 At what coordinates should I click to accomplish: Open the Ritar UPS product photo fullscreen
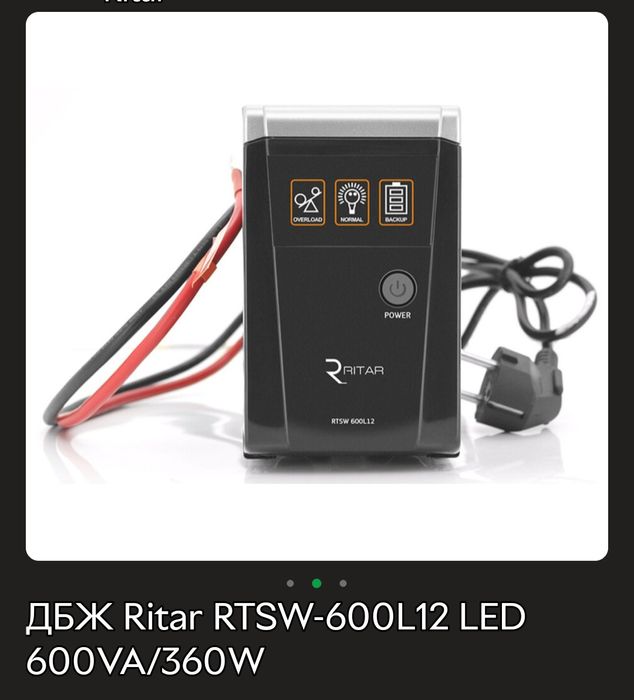[316, 285]
